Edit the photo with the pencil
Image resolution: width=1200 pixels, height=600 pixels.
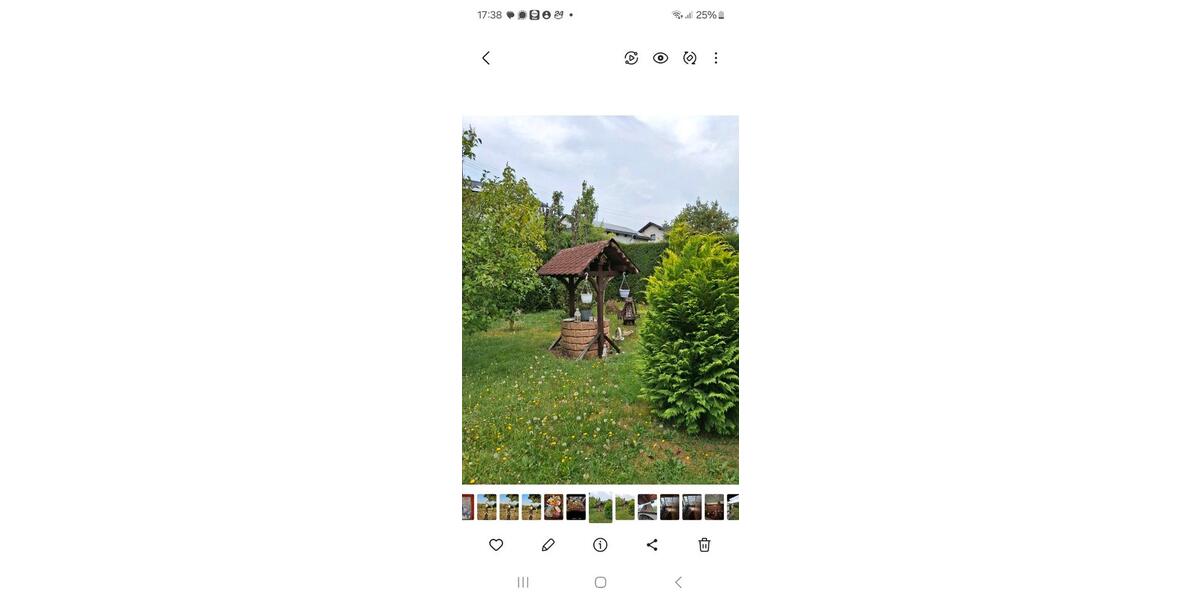tap(548, 545)
